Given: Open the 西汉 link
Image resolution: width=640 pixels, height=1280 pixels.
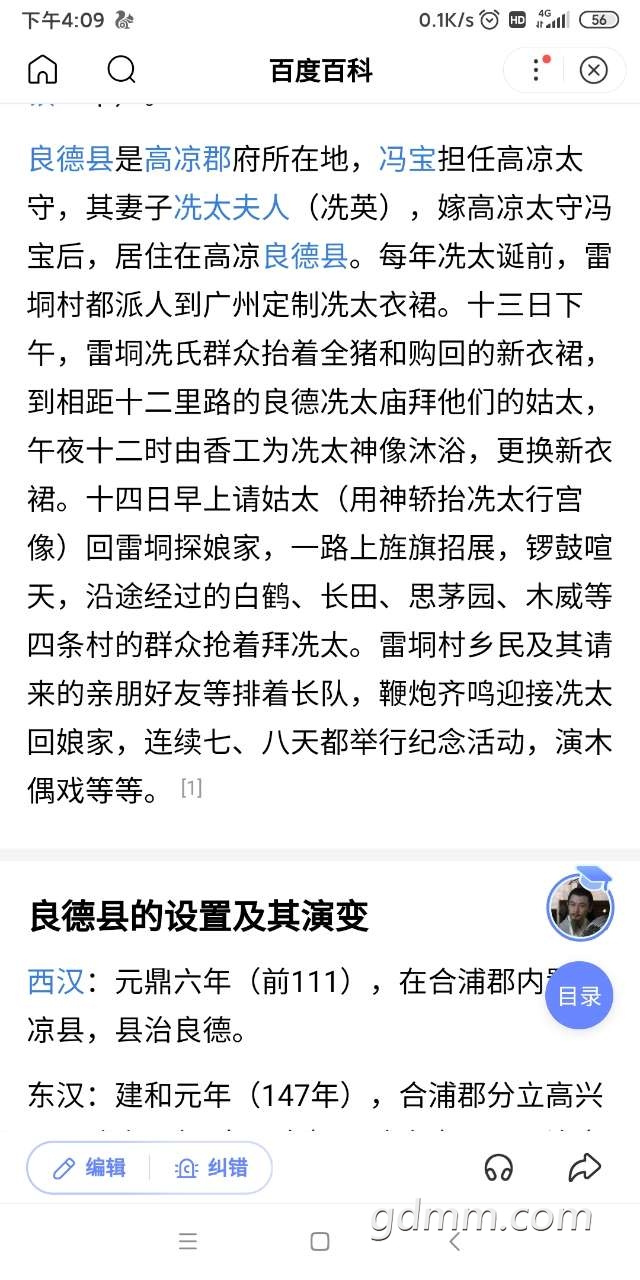Looking at the screenshot, I should click(56, 983).
